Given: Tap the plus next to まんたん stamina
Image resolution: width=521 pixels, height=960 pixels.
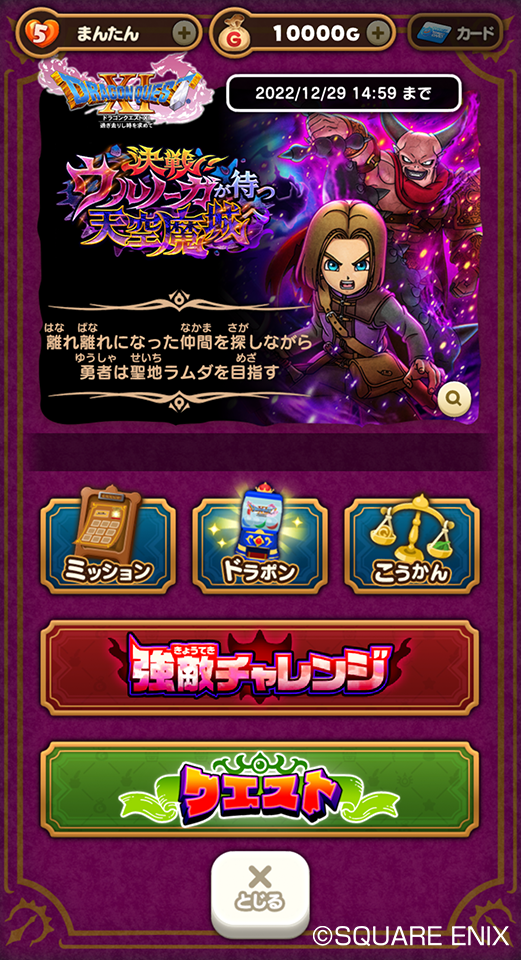Looking at the screenshot, I should 183,32.
